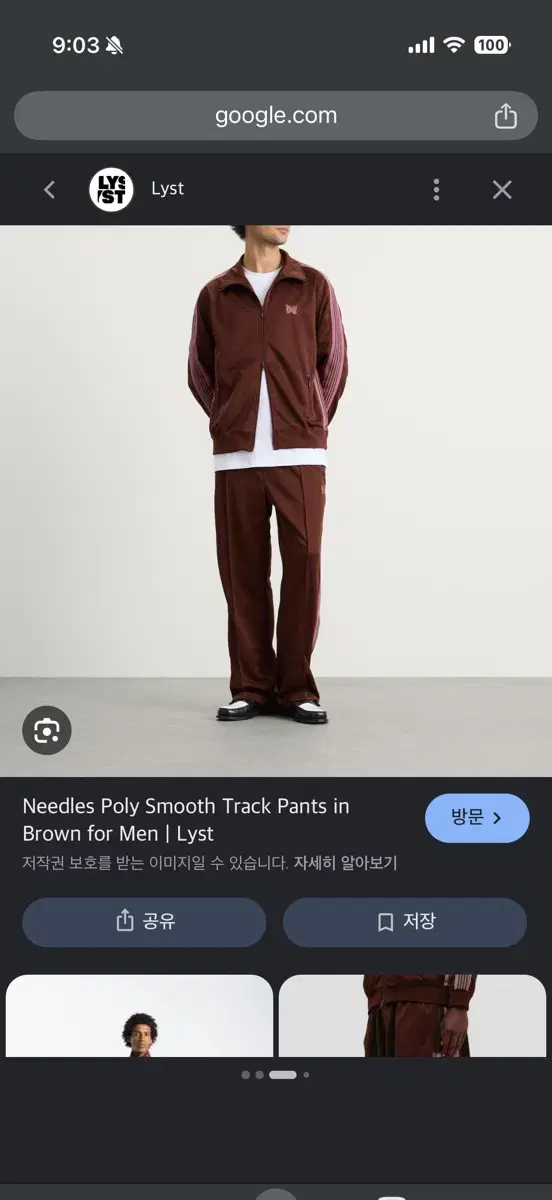Search this image with Google Lens
Viewport: 552px width, 1200px height.
click(47, 731)
